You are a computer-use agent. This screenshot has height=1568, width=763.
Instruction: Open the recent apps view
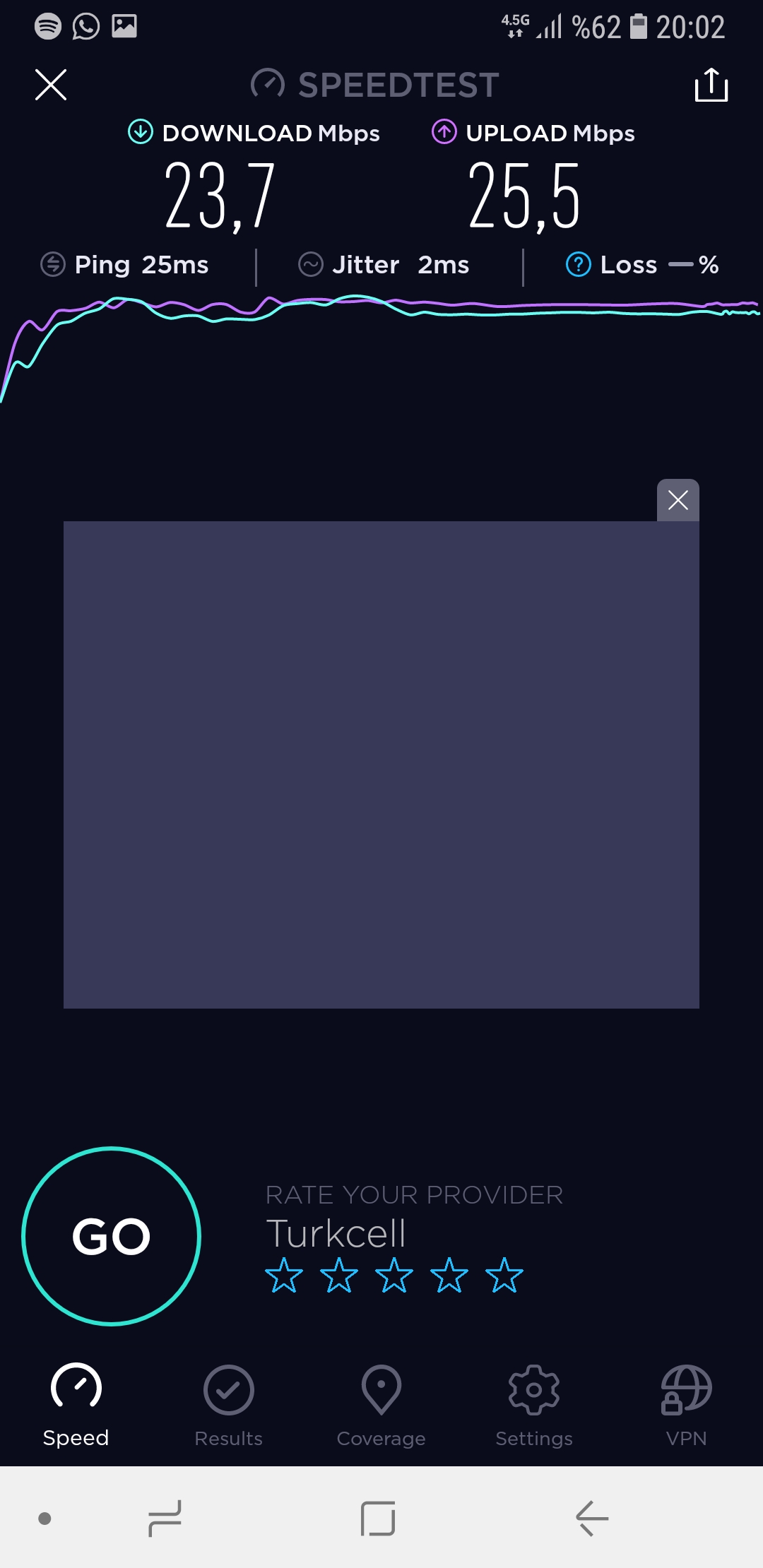[x=165, y=1518]
